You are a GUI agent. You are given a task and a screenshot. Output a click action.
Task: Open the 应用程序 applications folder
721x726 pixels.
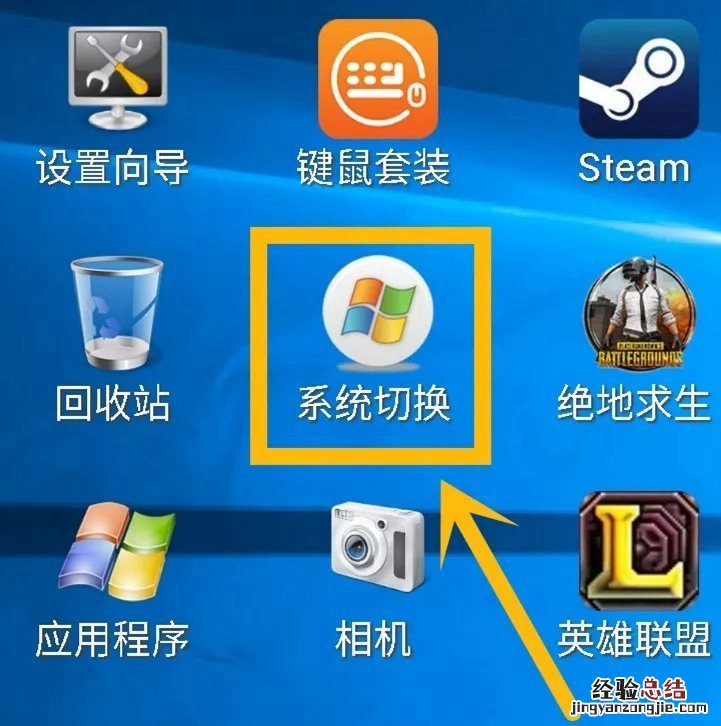112,552
